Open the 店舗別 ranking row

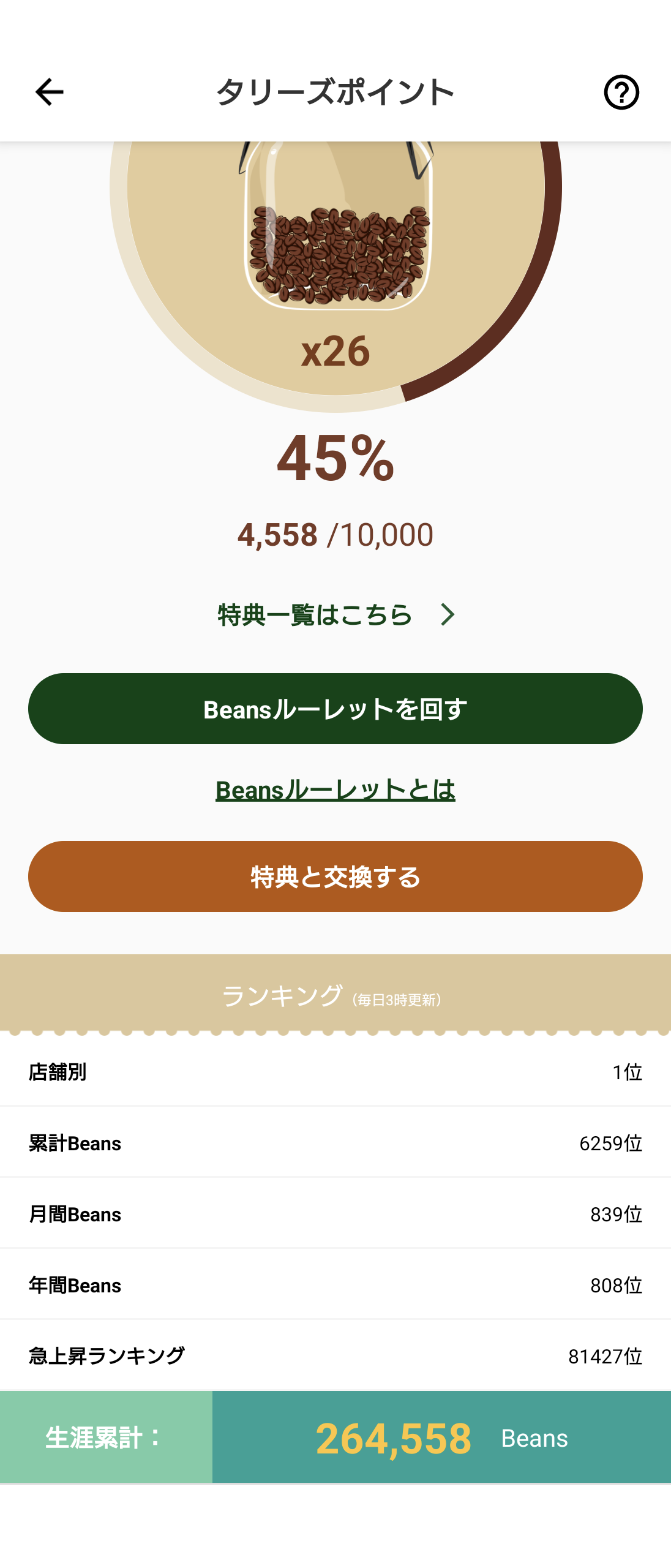click(x=335, y=1072)
